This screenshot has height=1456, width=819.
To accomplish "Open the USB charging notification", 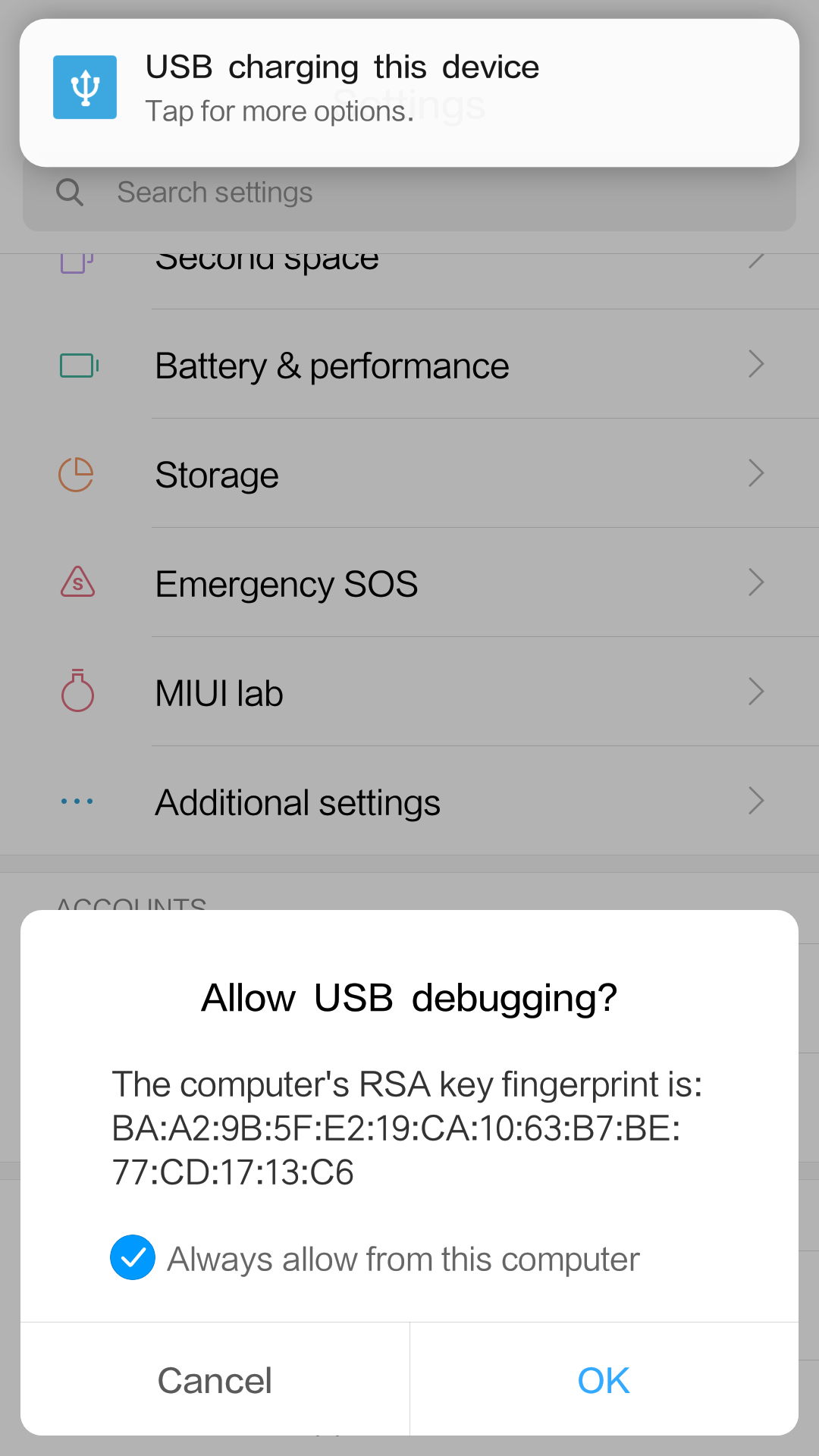I will (x=409, y=93).
